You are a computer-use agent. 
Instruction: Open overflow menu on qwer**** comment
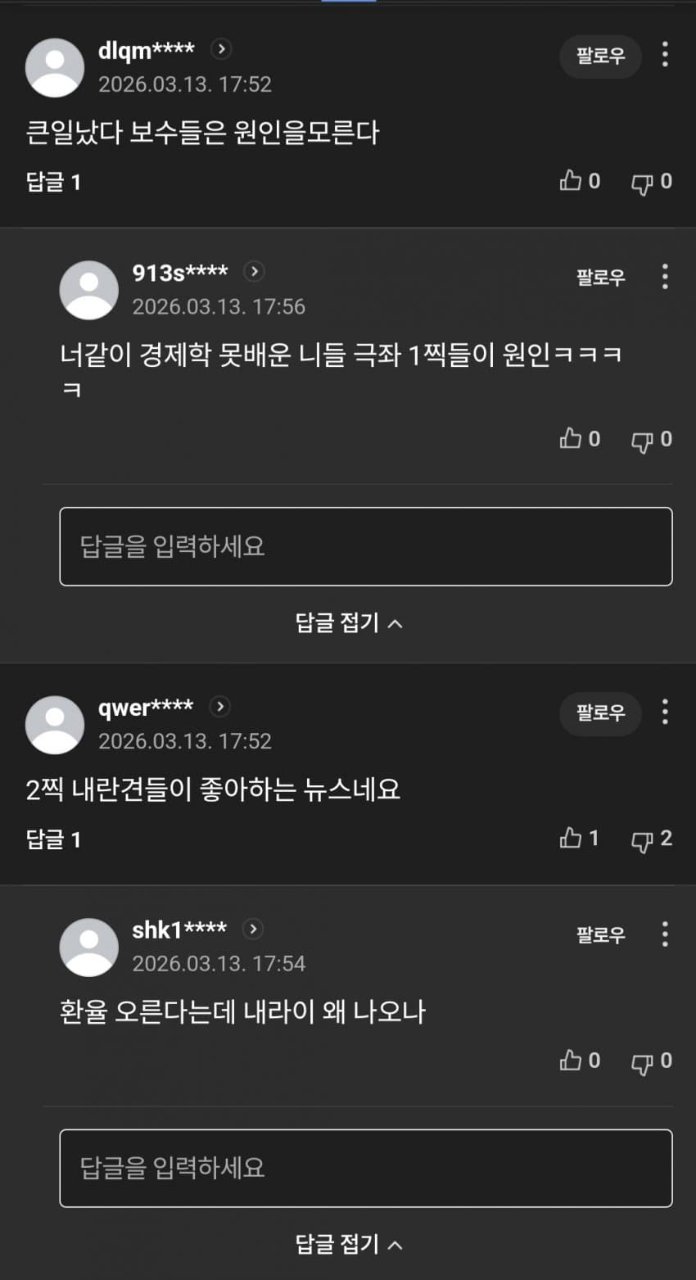[x=665, y=712]
